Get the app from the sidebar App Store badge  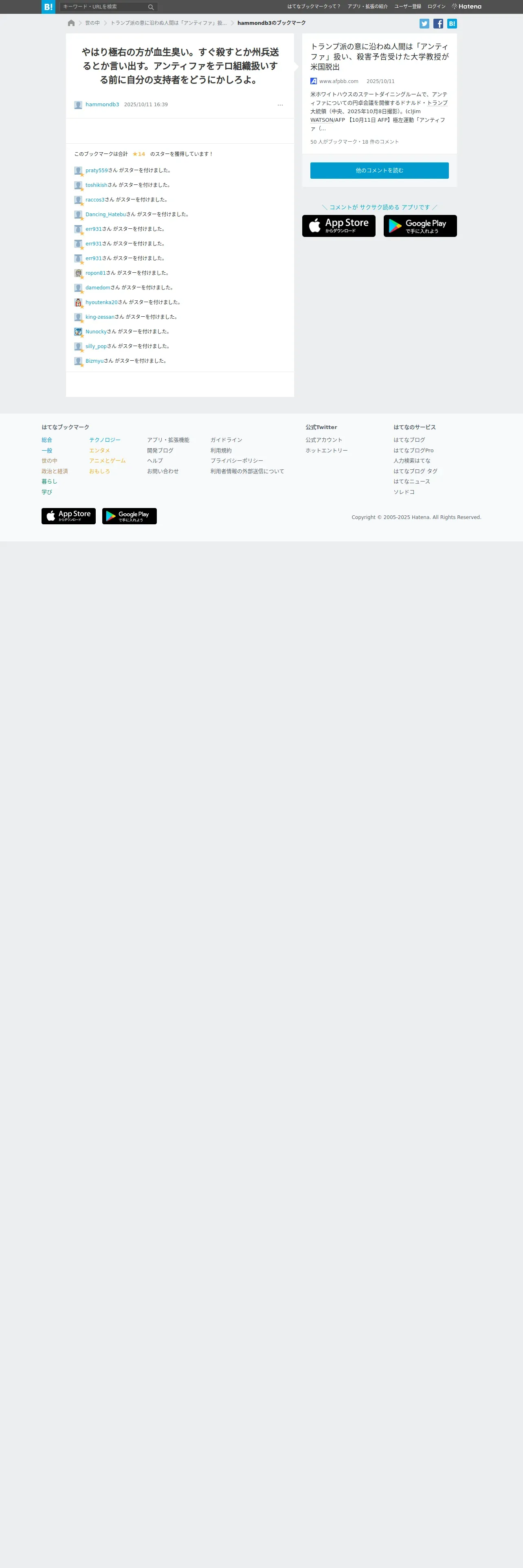pyautogui.click(x=338, y=226)
